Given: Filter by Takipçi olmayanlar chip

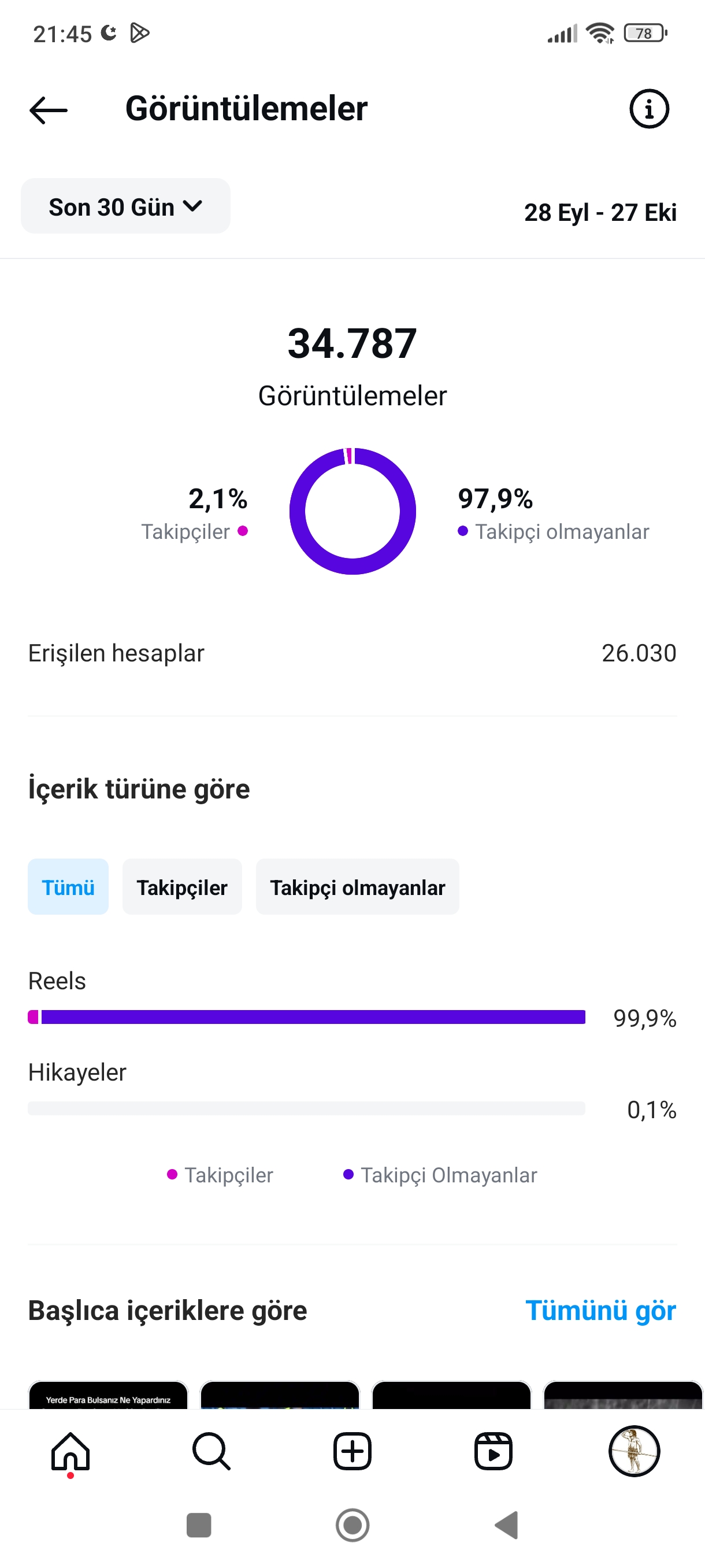Looking at the screenshot, I should [357, 887].
